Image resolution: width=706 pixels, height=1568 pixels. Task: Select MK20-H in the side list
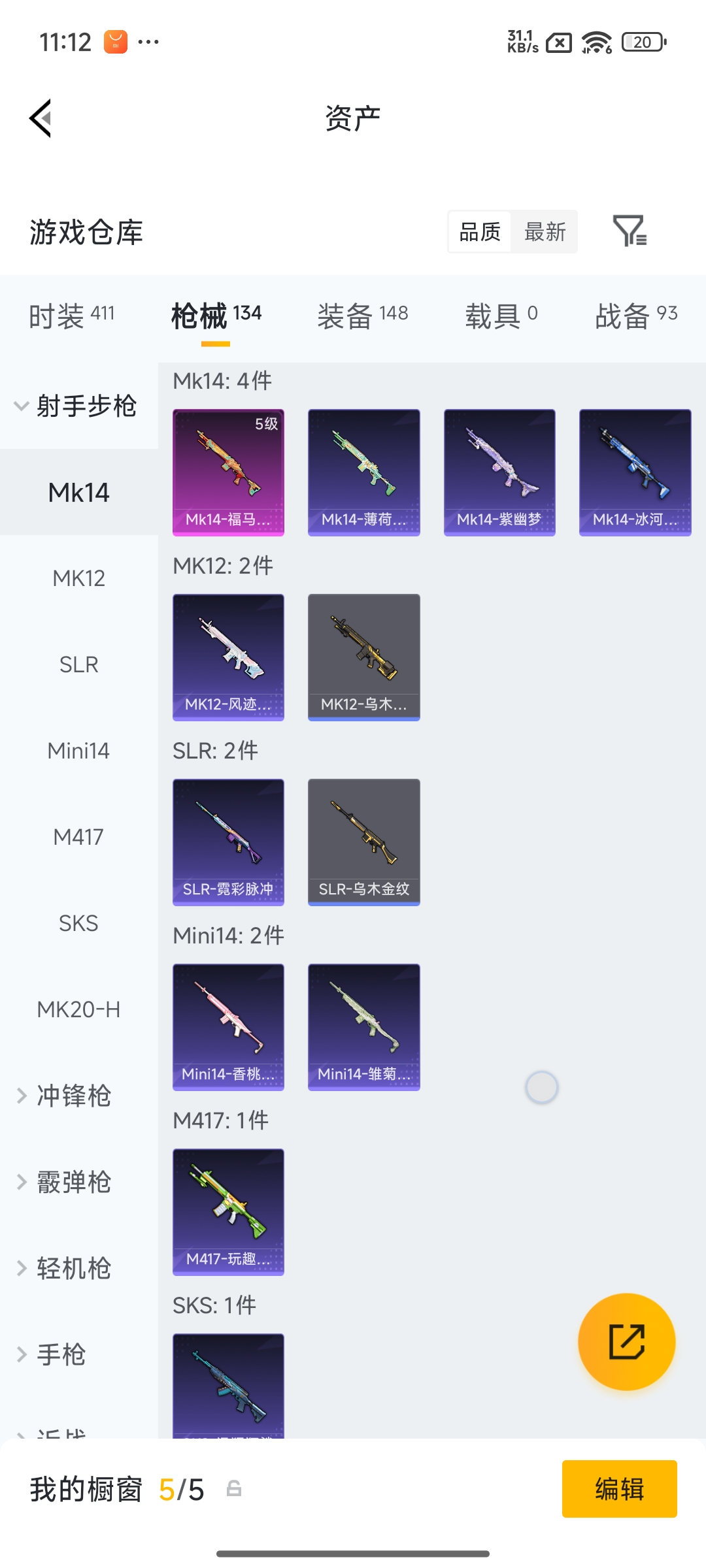pyautogui.click(x=78, y=1009)
